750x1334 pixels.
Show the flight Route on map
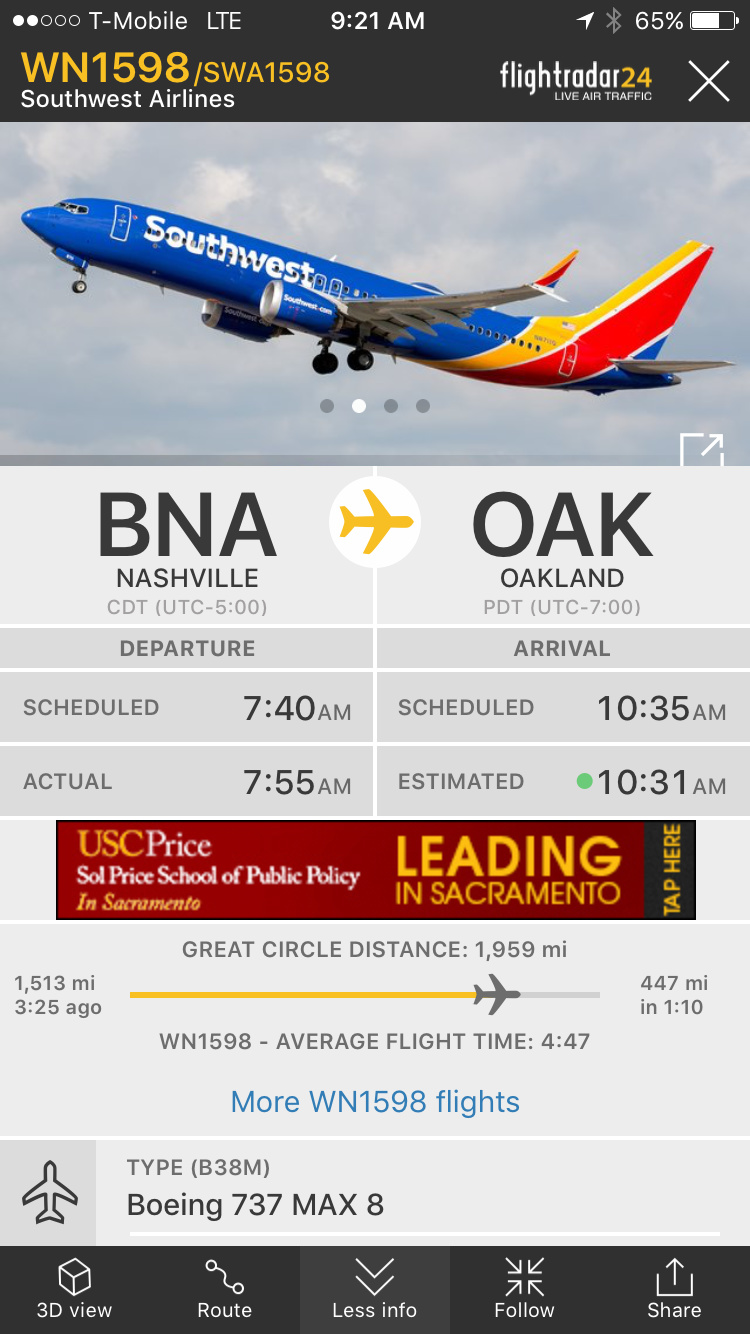coord(224,1290)
